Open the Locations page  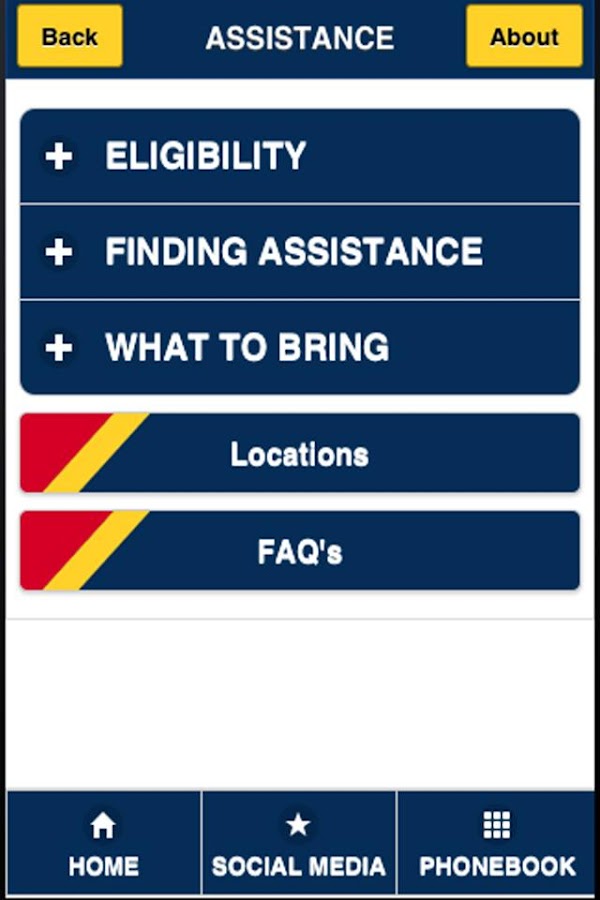[299, 454]
